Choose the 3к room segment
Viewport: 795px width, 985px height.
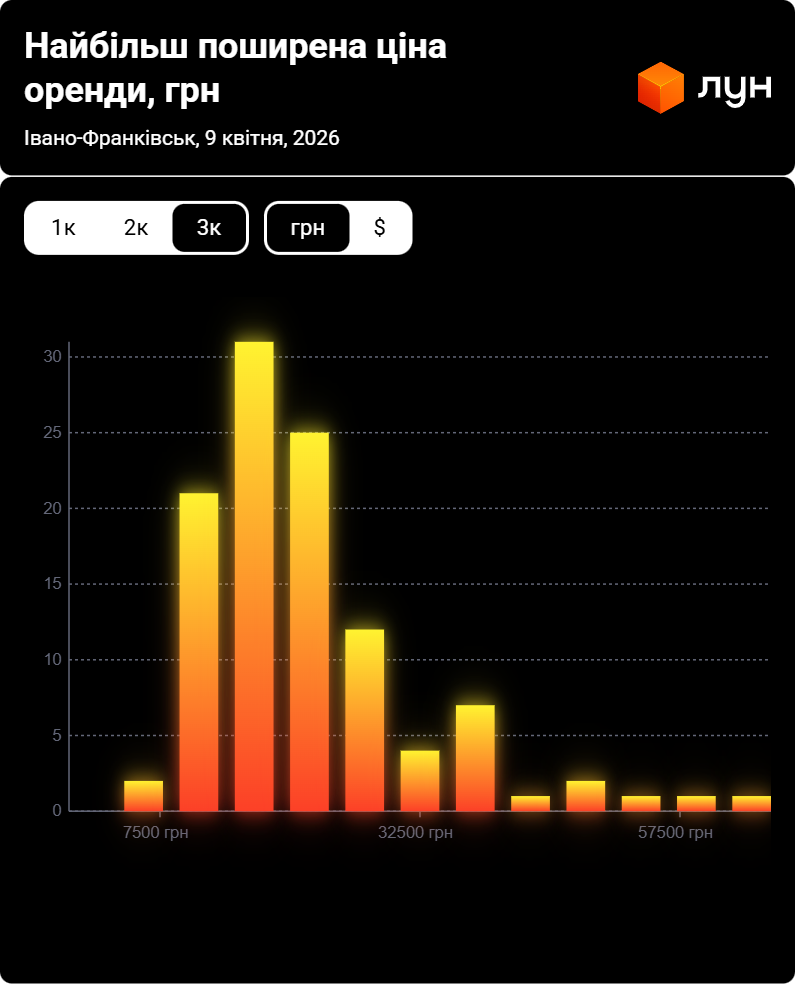[x=209, y=228]
